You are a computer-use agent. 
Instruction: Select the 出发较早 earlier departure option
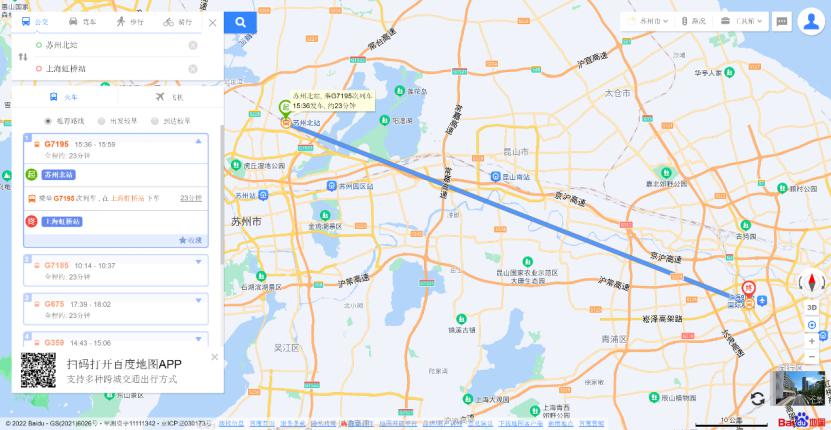[x=116, y=121]
